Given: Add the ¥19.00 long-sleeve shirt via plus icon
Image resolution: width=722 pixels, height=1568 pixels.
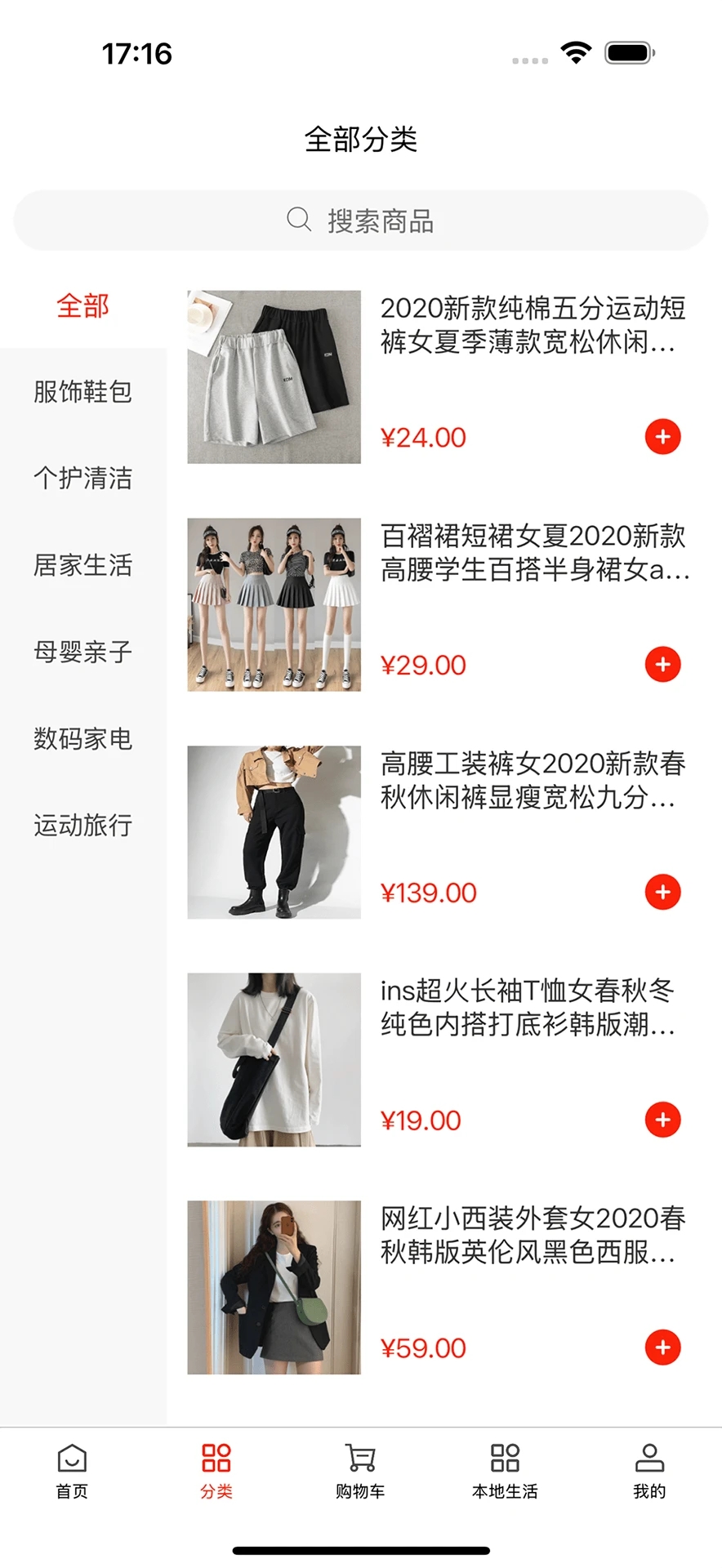Looking at the screenshot, I should 662,1120.
